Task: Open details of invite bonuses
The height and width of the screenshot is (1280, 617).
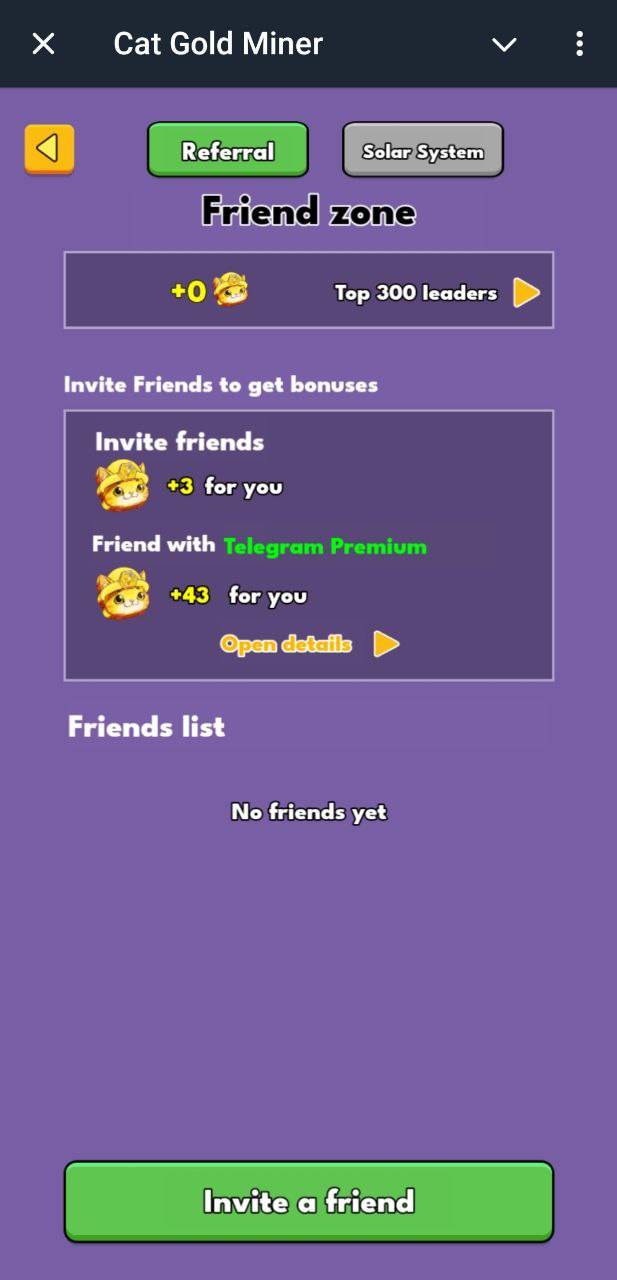Action: point(309,644)
